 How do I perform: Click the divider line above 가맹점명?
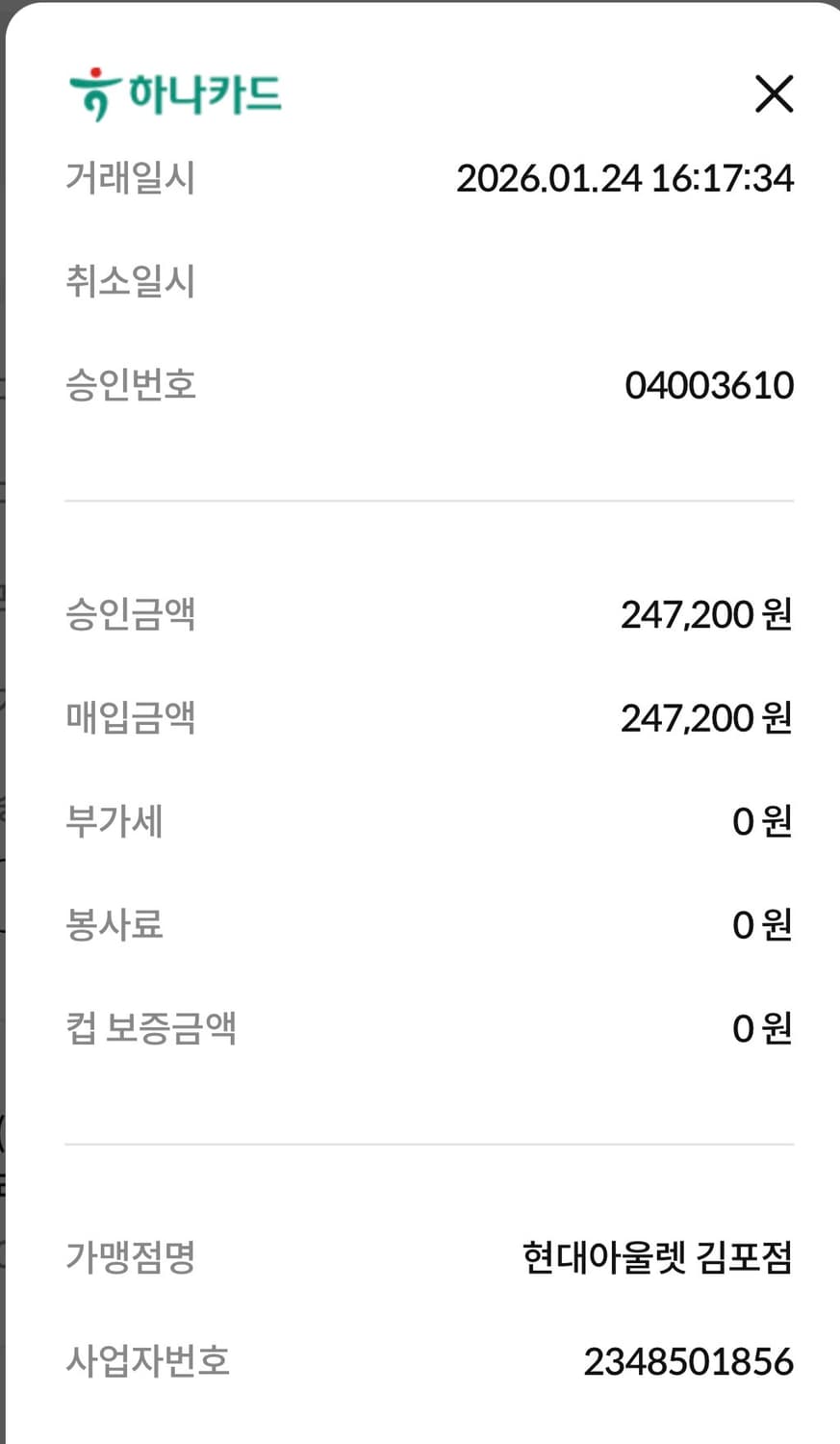tap(429, 1143)
